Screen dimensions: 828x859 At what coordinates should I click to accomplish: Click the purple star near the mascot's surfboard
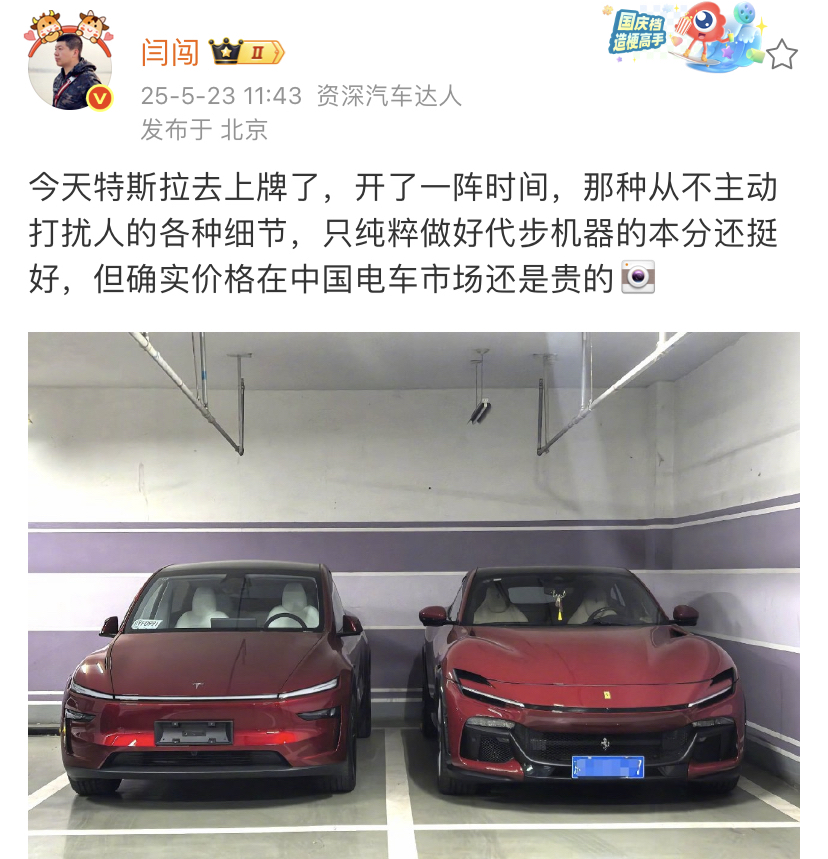[726, 52]
